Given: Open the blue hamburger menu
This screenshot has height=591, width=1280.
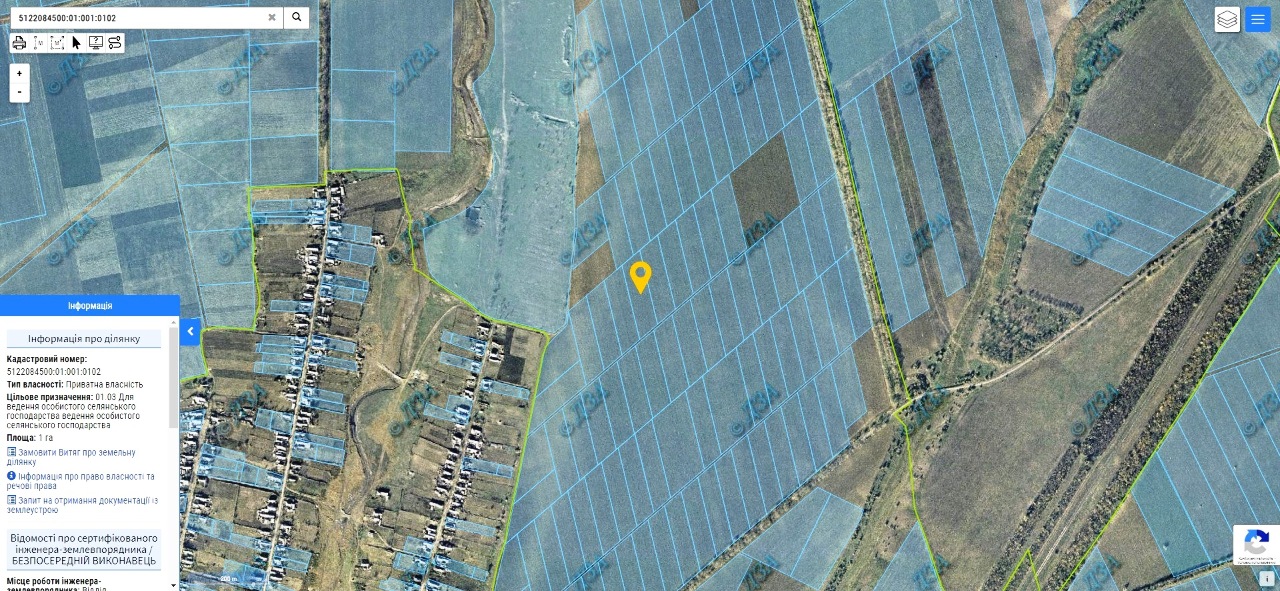Looking at the screenshot, I should coord(1257,19).
